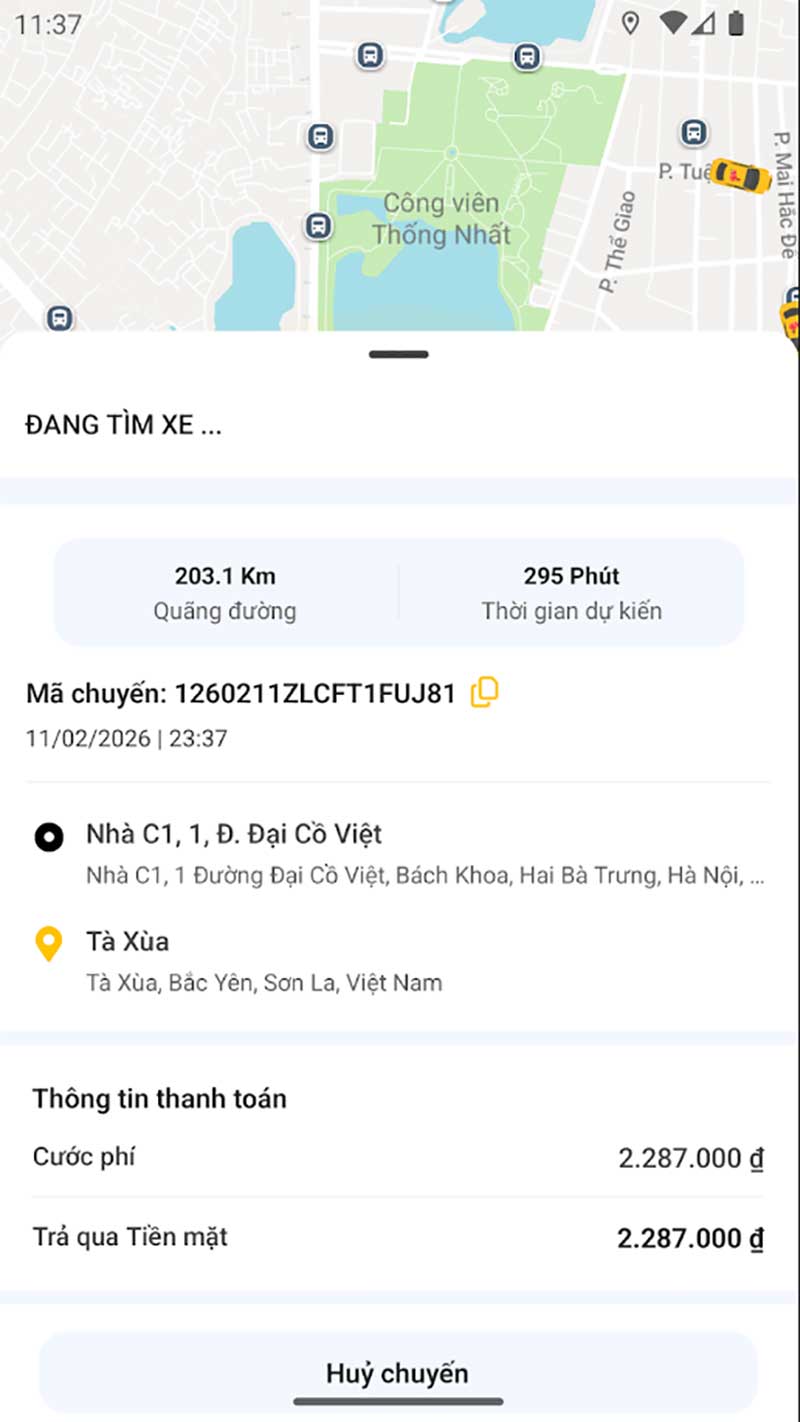Tap the battery icon in the status bar

click(x=737, y=23)
